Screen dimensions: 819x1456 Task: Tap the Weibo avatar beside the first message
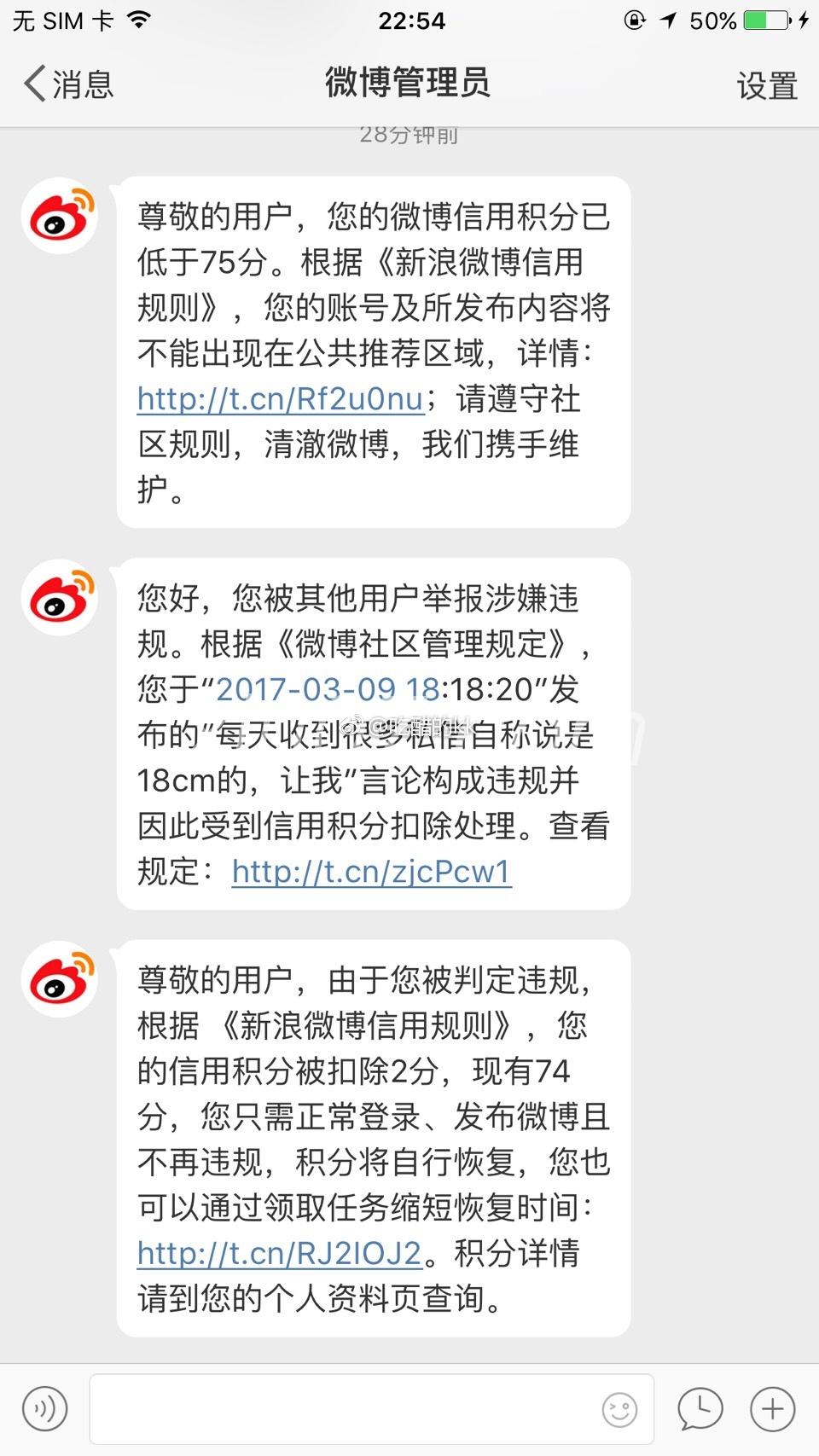(x=60, y=216)
